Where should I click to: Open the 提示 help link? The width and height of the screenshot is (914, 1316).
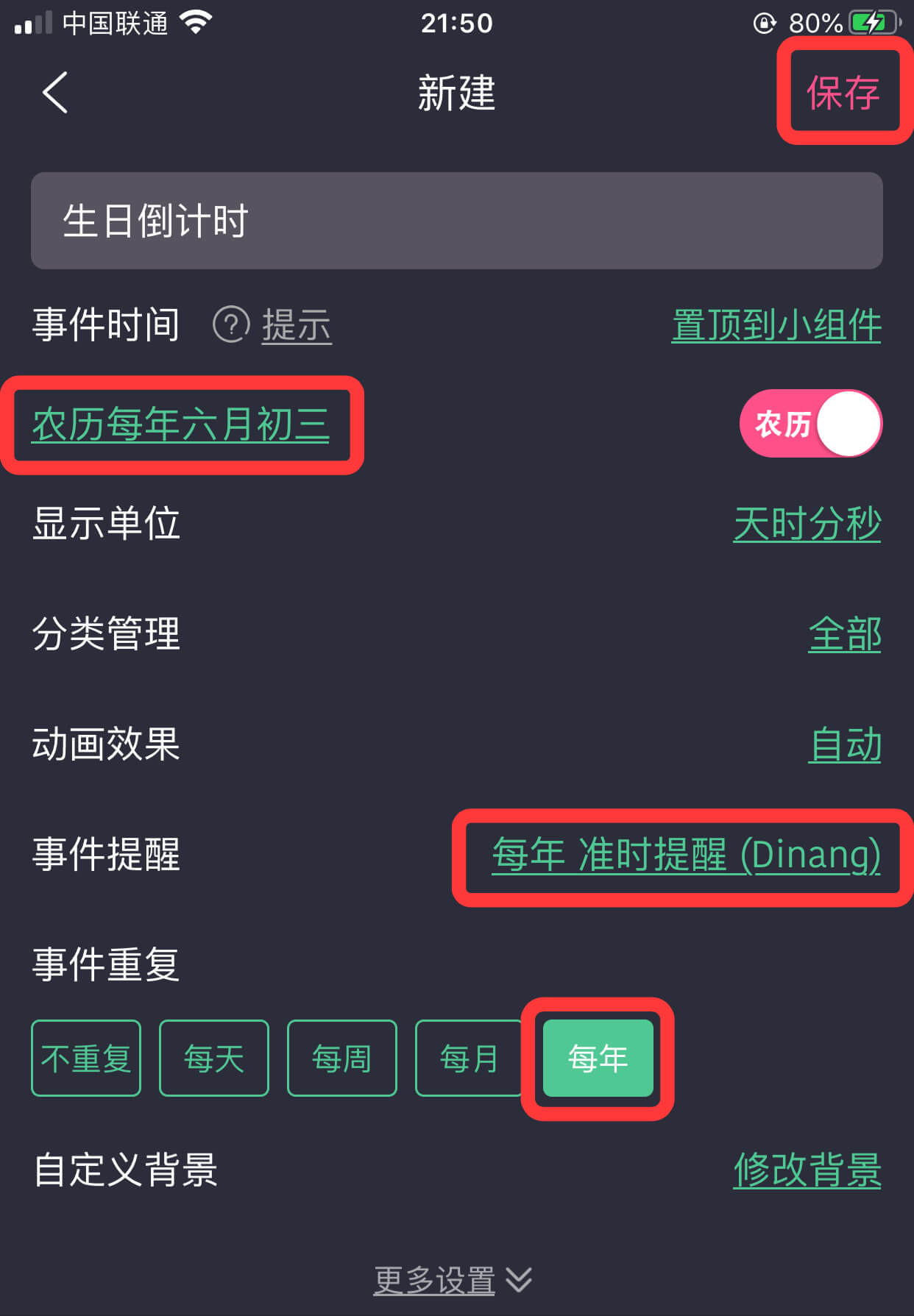(x=296, y=325)
